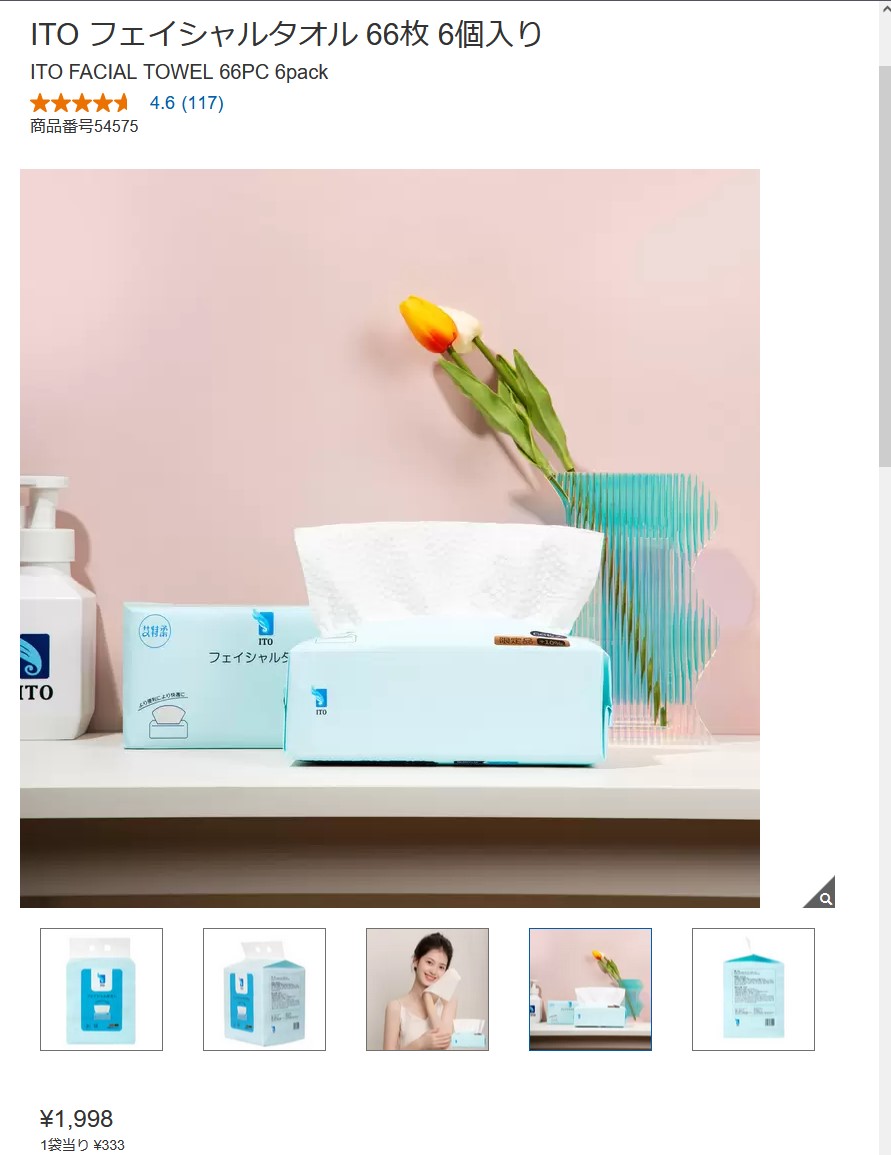Screen dimensions: 891x1155
Task: Select the last back-of-package thumbnail
Action: click(x=753, y=989)
